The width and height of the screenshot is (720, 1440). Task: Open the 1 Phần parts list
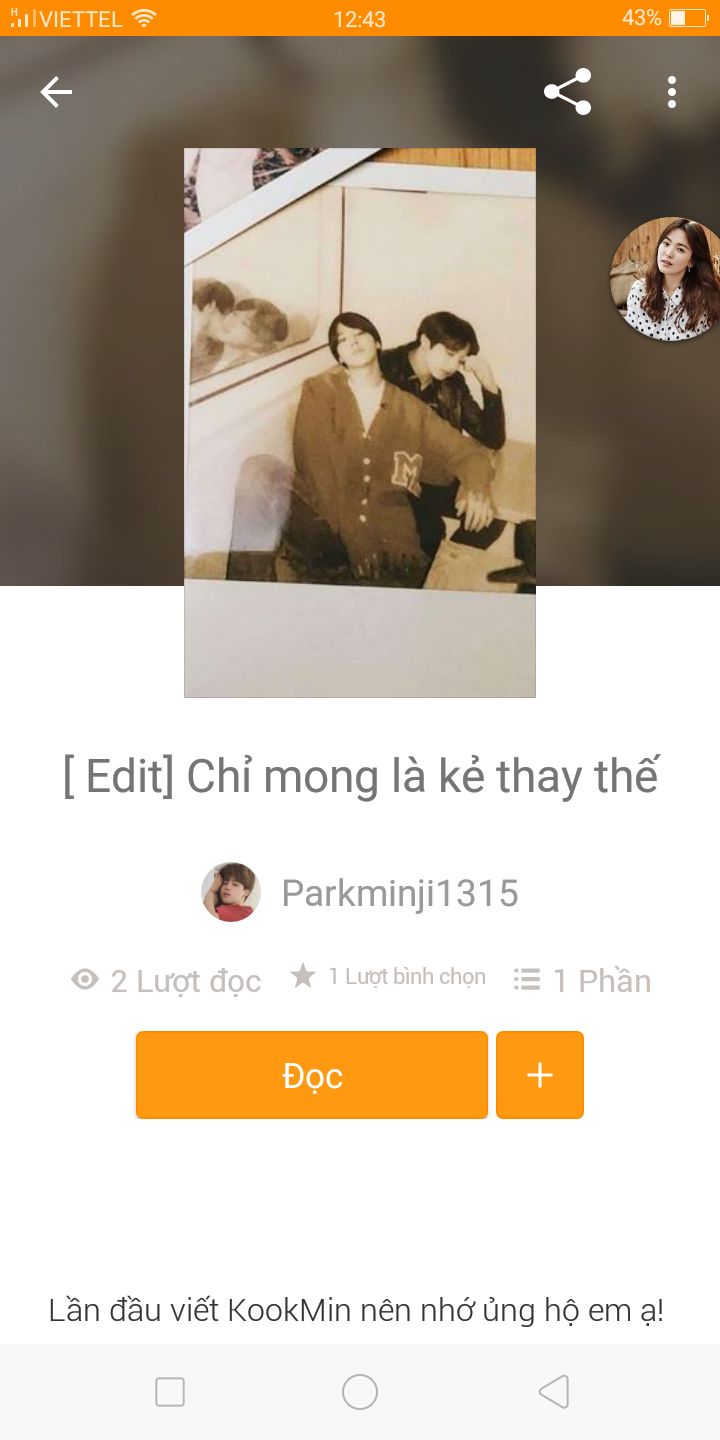point(582,980)
